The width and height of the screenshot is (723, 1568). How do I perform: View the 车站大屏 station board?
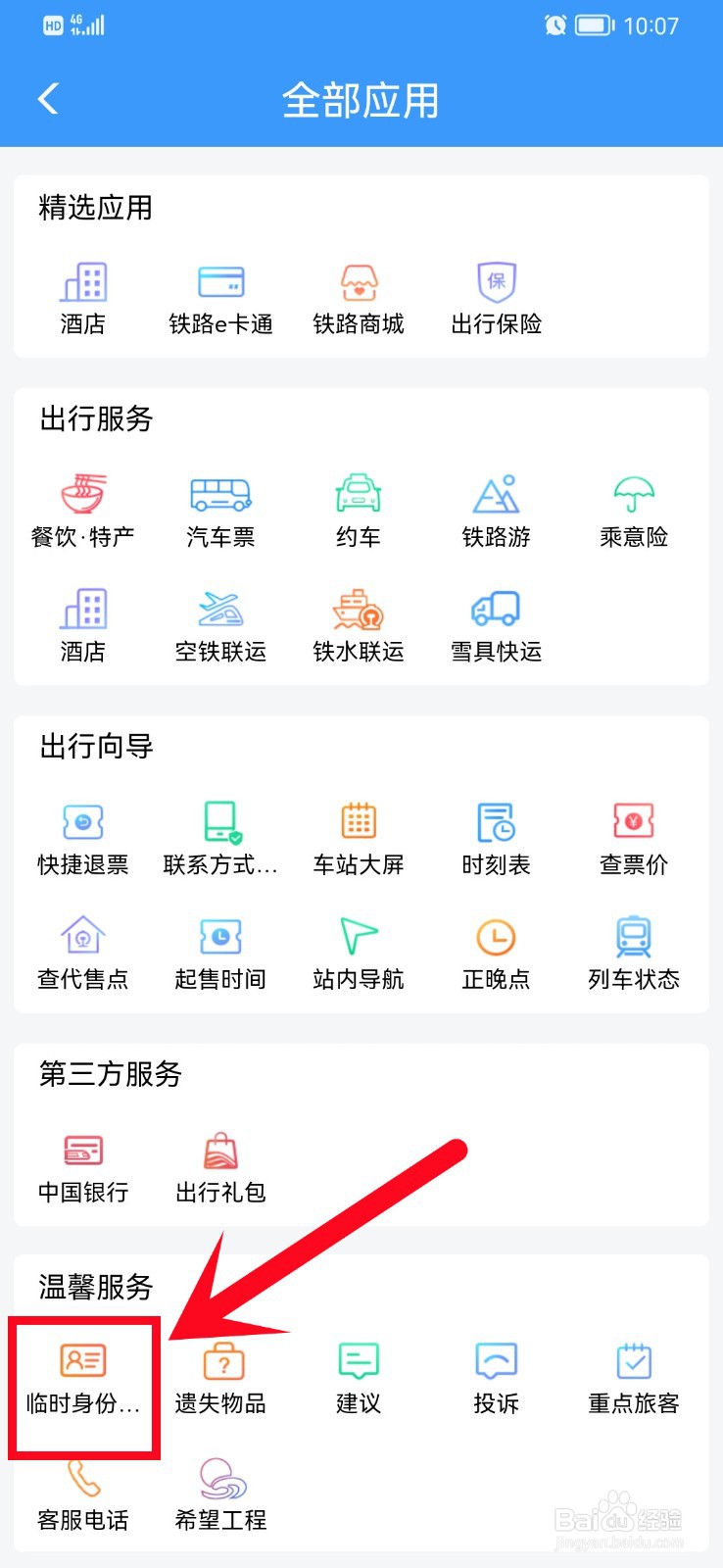click(359, 838)
